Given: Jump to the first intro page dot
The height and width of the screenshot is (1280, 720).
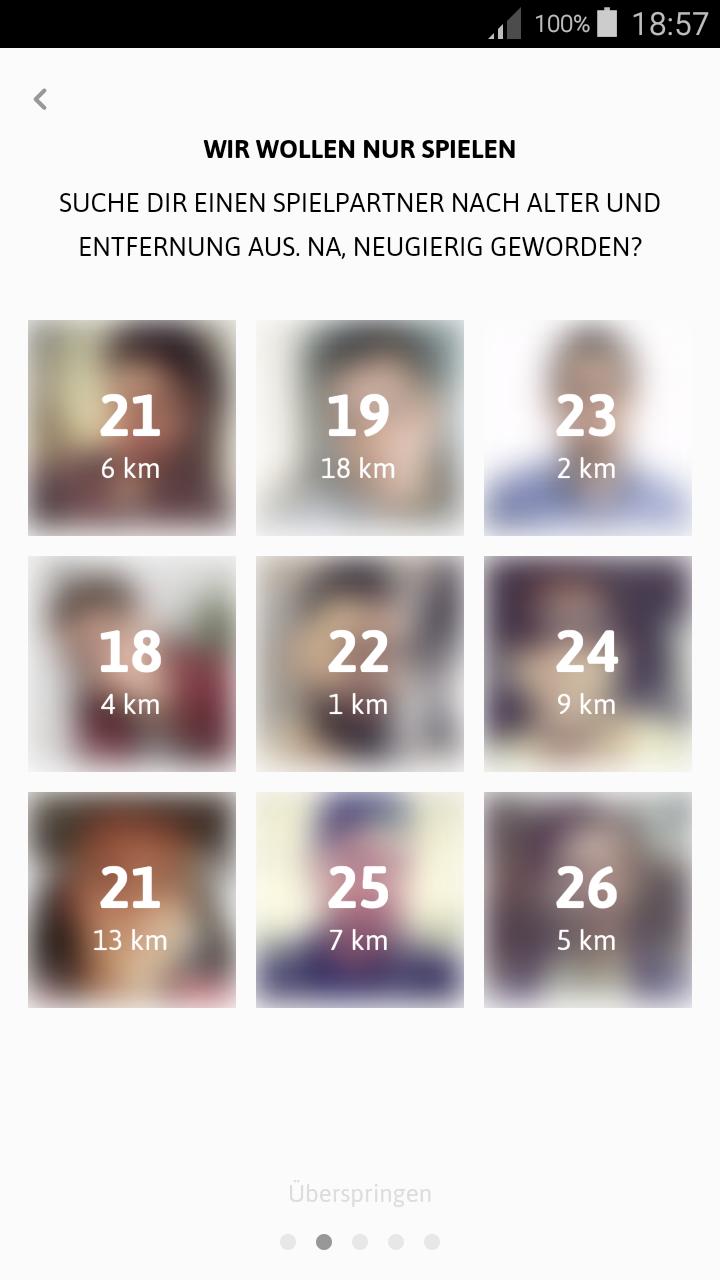Looking at the screenshot, I should (x=288, y=1242).
